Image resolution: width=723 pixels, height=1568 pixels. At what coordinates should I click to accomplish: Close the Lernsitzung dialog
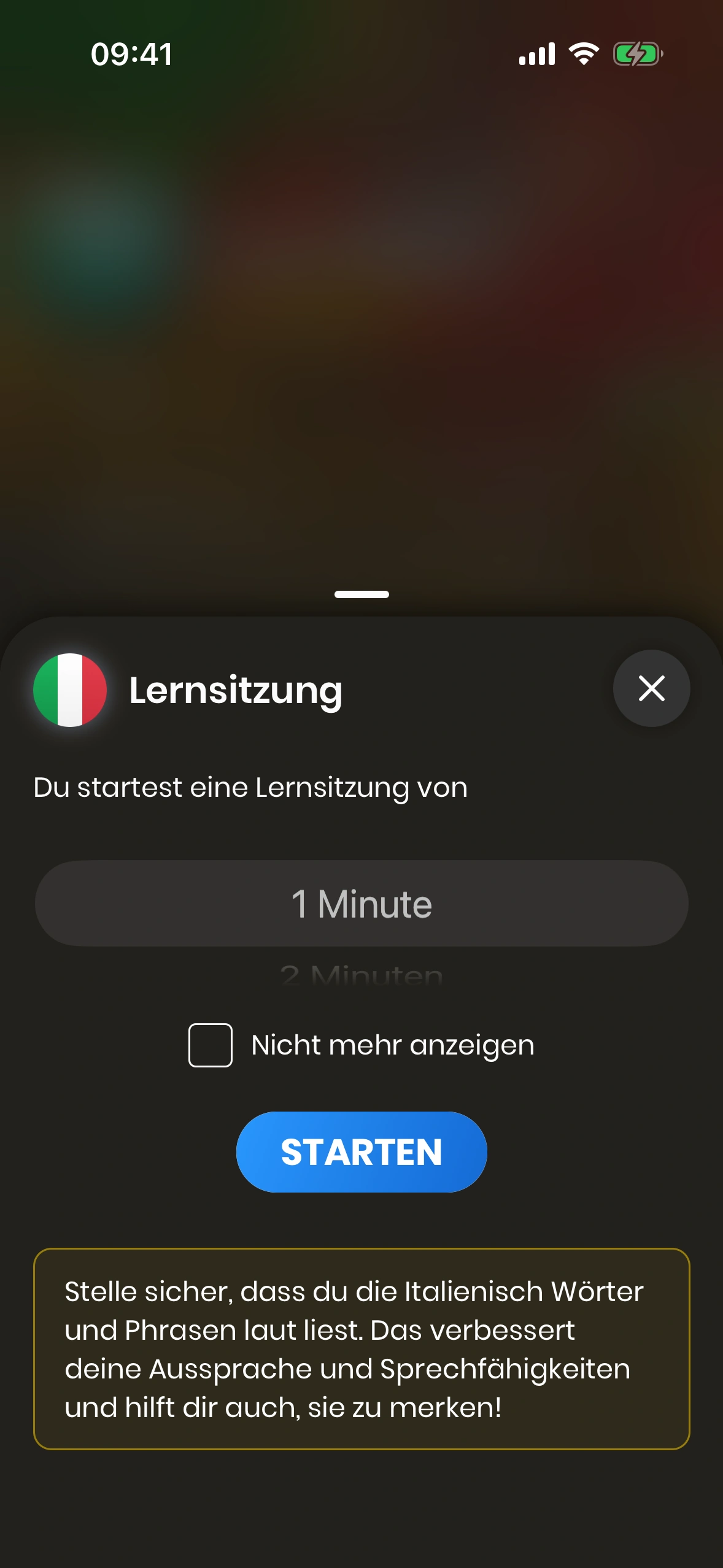click(x=651, y=688)
